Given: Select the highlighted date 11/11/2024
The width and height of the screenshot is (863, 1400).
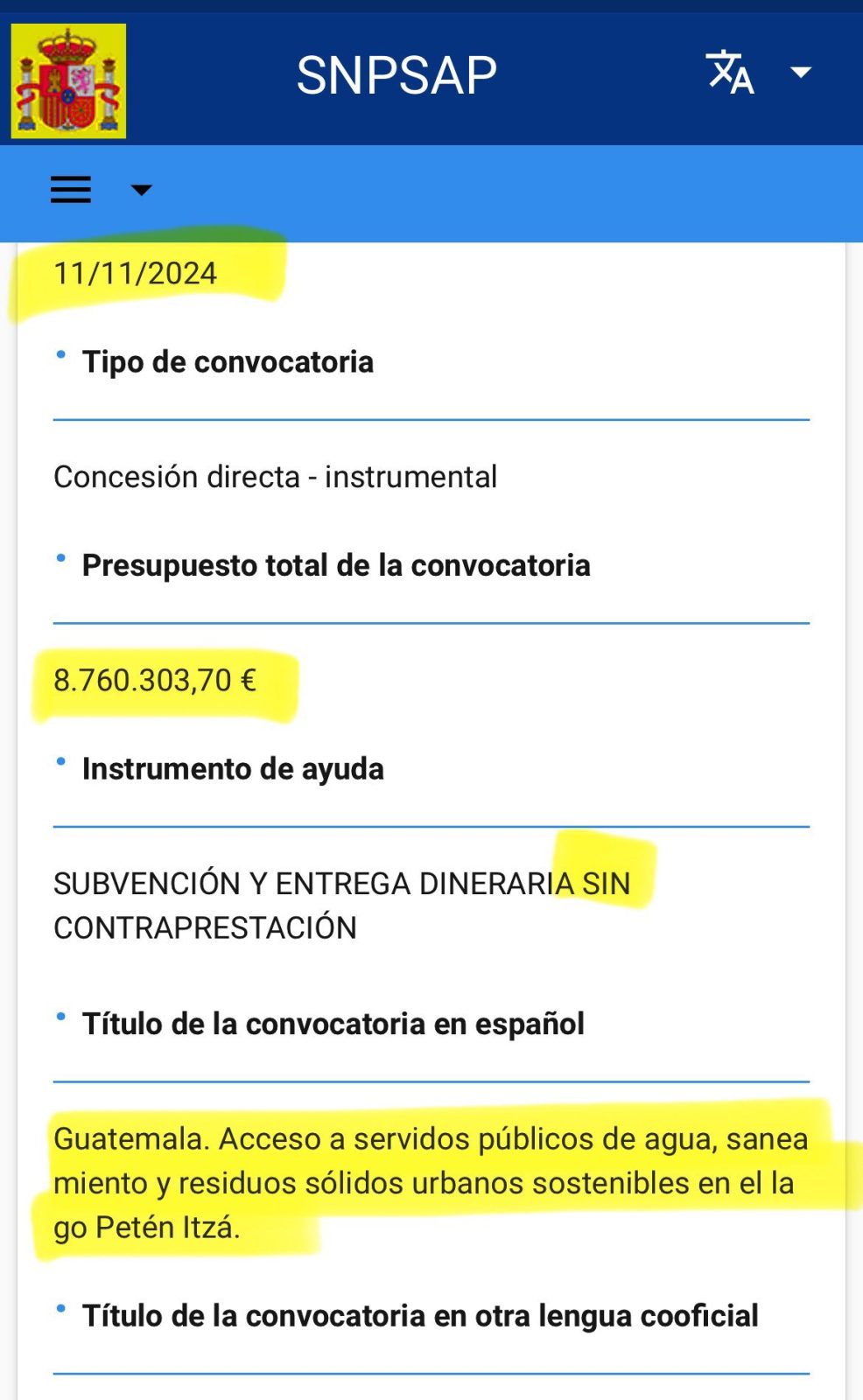Looking at the screenshot, I should (x=136, y=273).
